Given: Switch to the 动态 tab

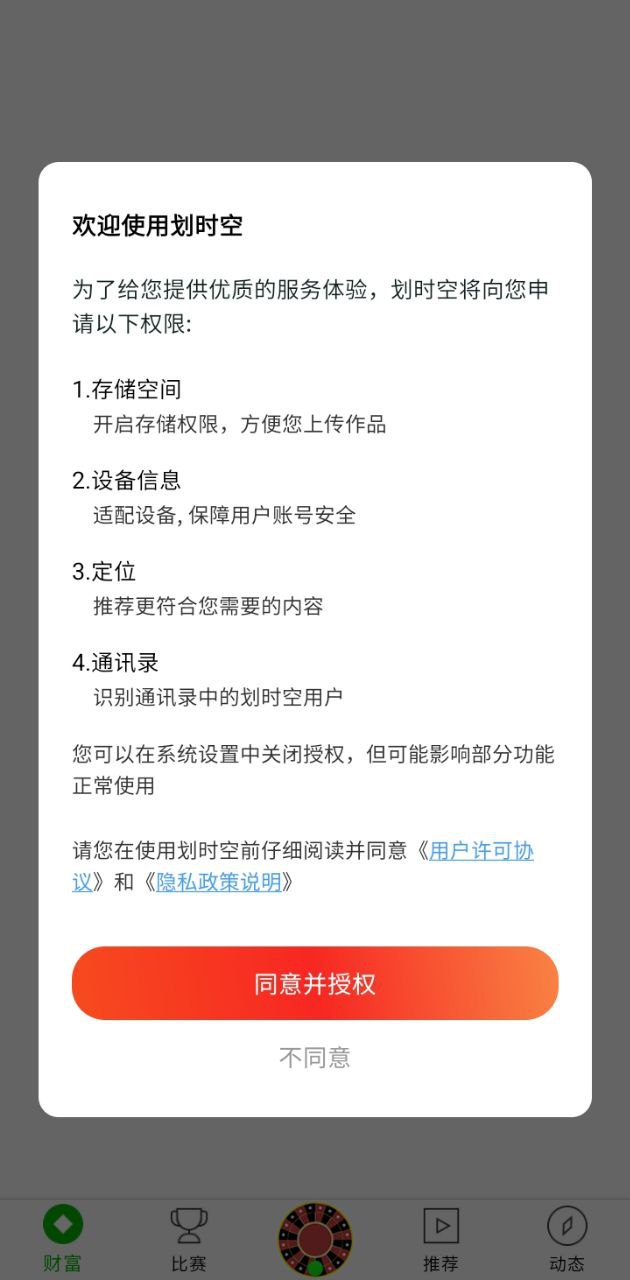Looking at the screenshot, I should pyautogui.click(x=566, y=1238).
